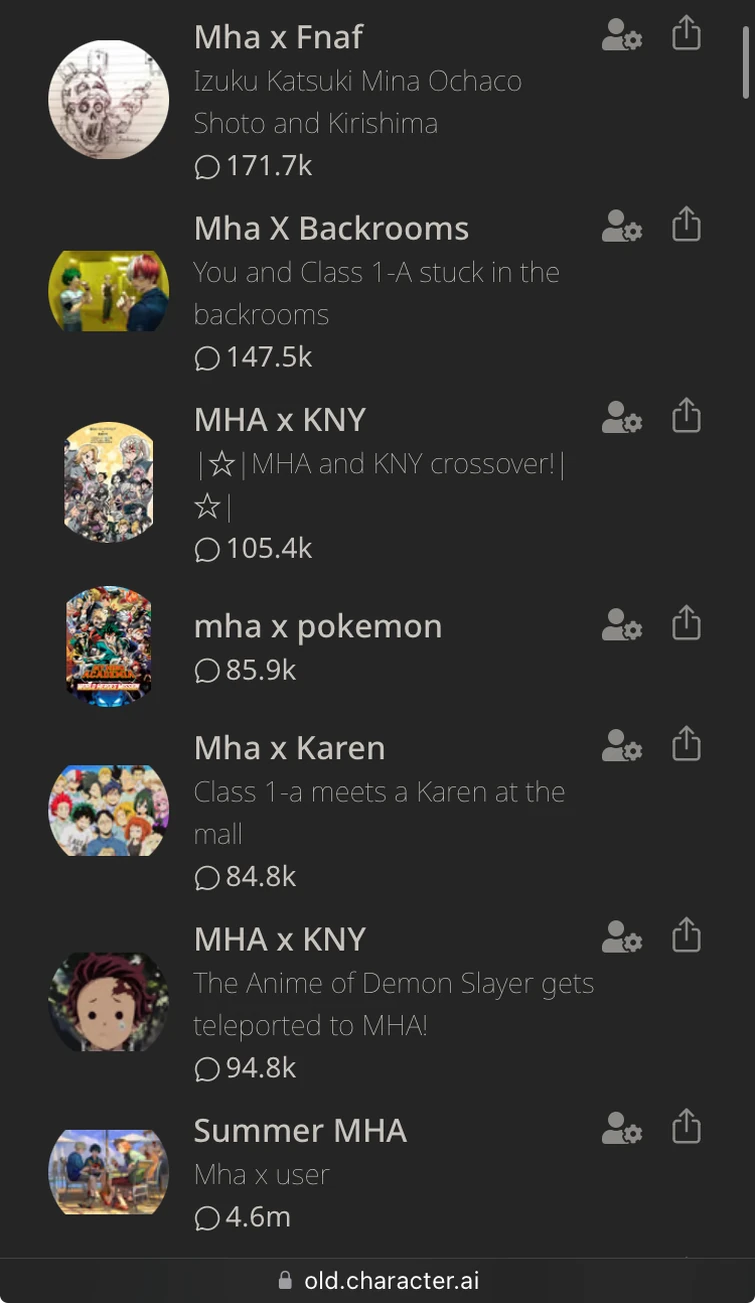Viewport: 755px width, 1303px height.
Task: Click the chat bubble beside 4.6m
Action: point(206,1218)
